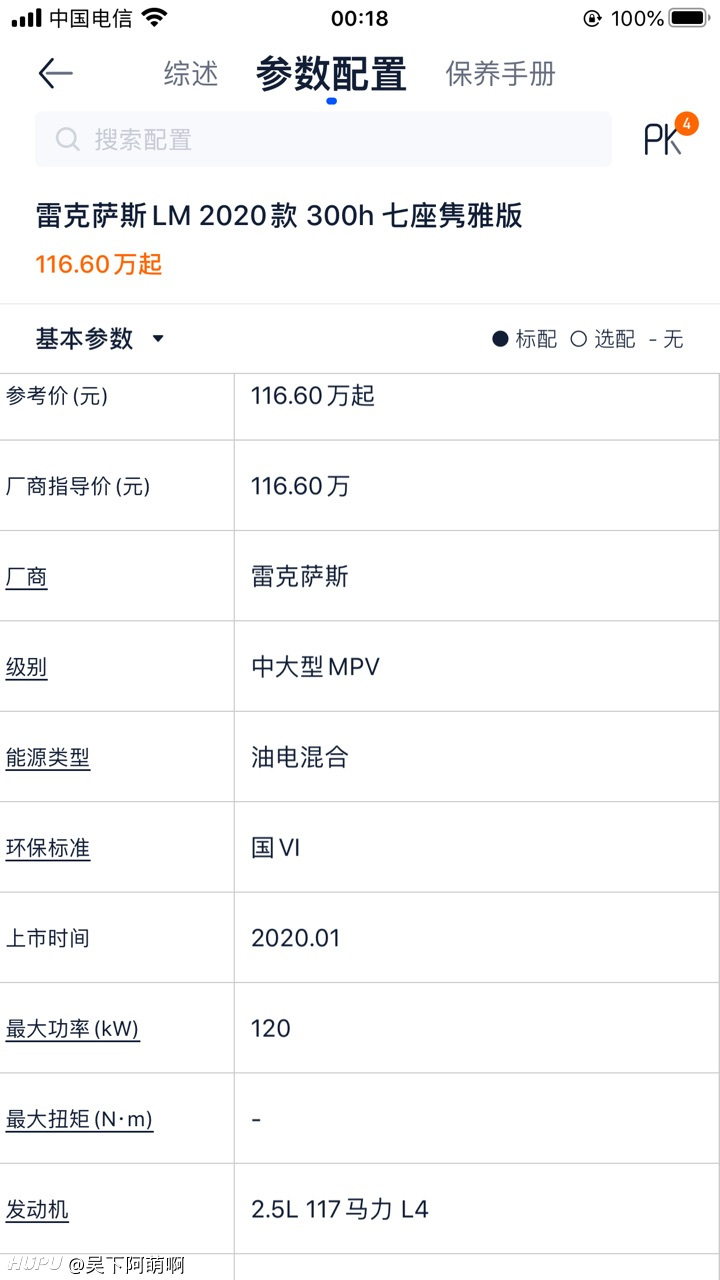Tap the 搜索配置 search field
The width and height of the screenshot is (720, 1280).
tap(323, 139)
